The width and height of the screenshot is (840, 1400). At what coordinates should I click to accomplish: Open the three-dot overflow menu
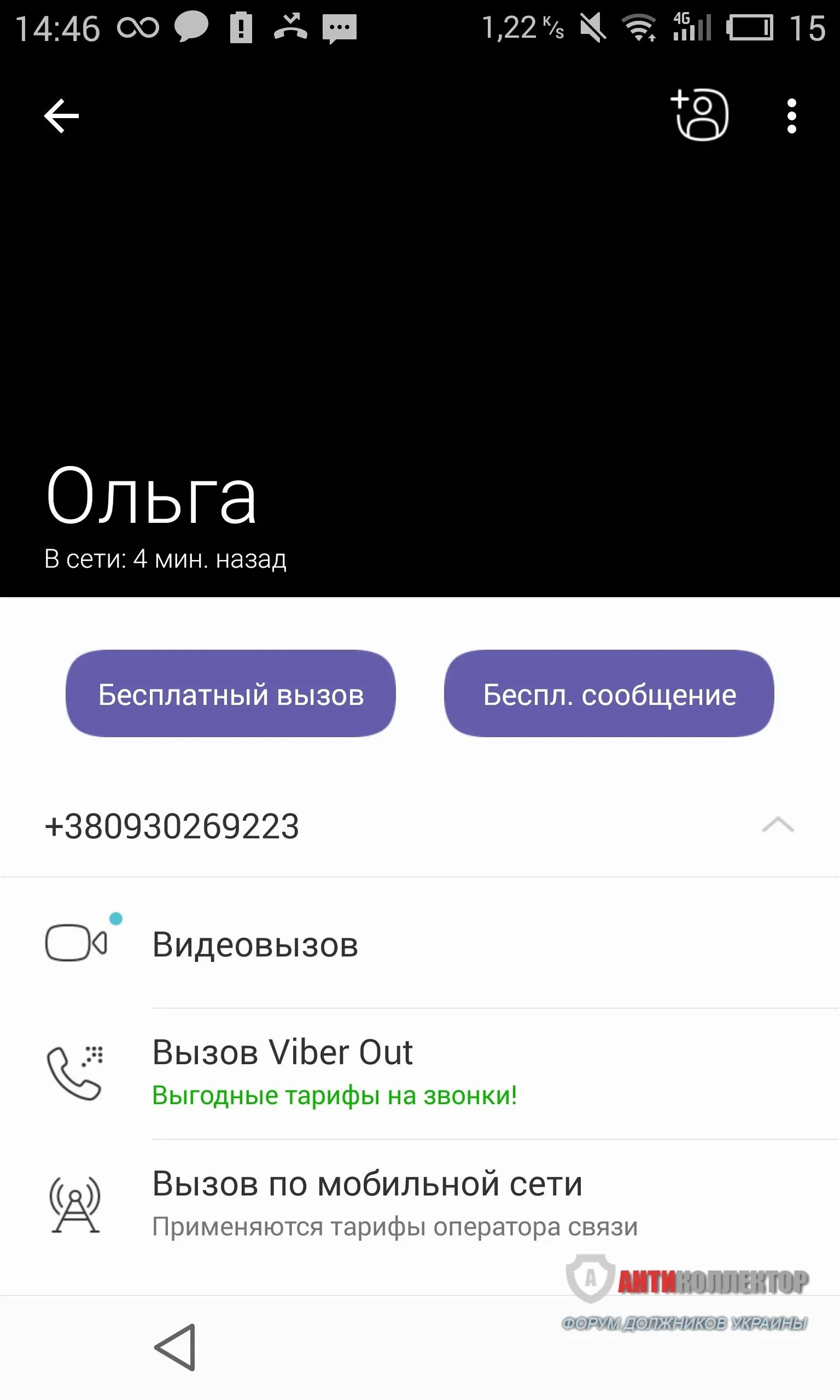pyautogui.click(x=791, y=116)
